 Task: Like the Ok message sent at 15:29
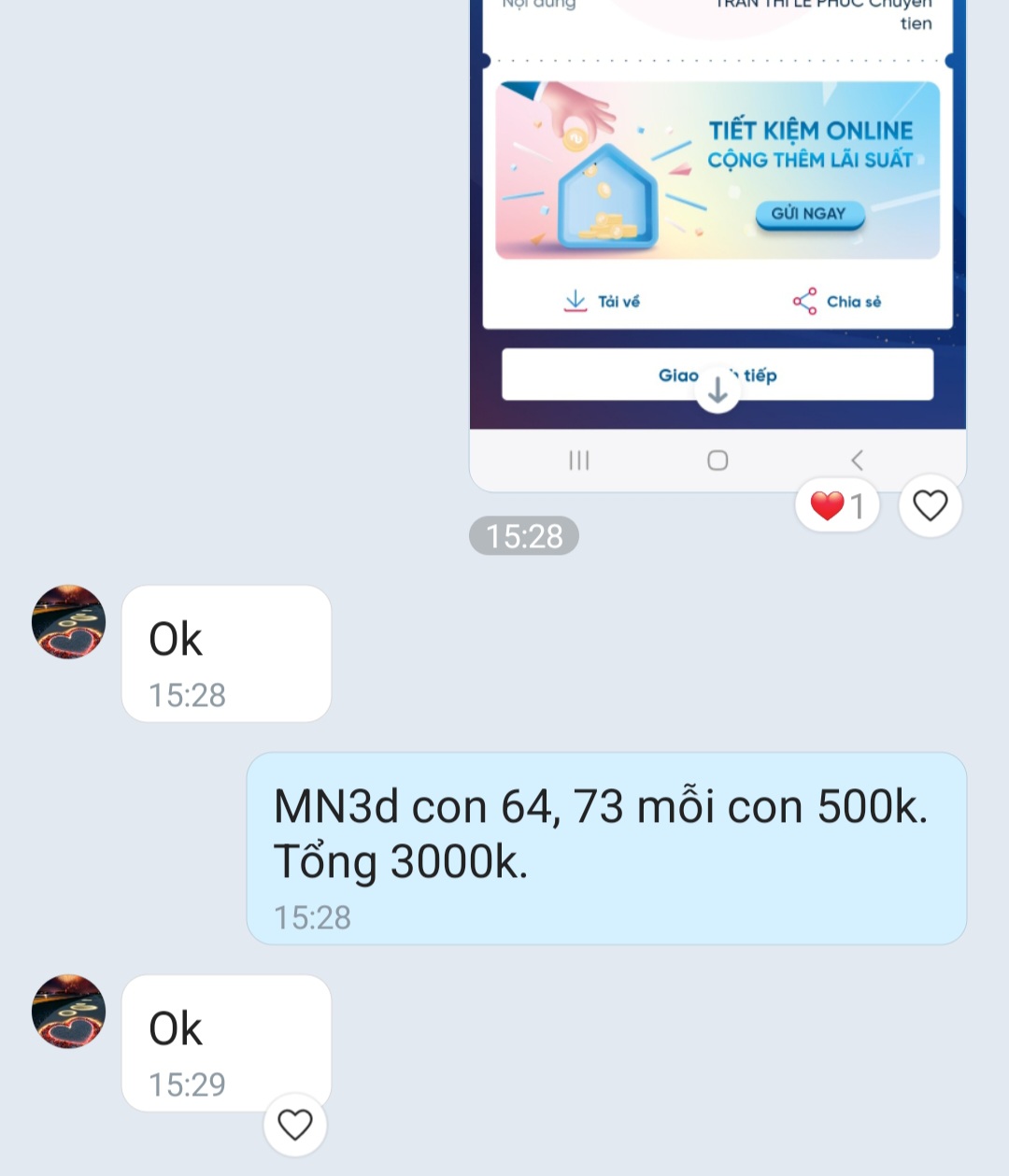coord(295,1124)
